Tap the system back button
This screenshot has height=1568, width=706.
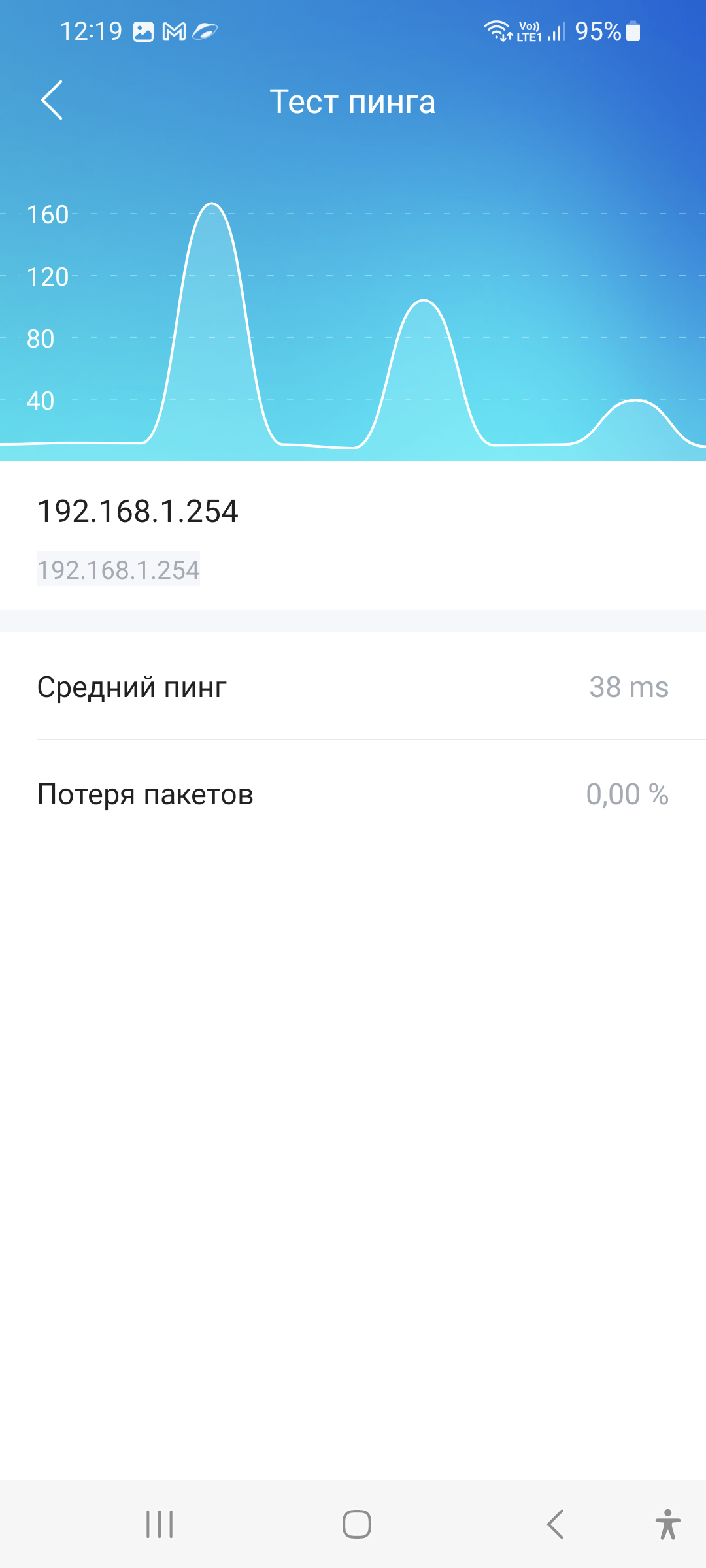[x=555, y=1524]
